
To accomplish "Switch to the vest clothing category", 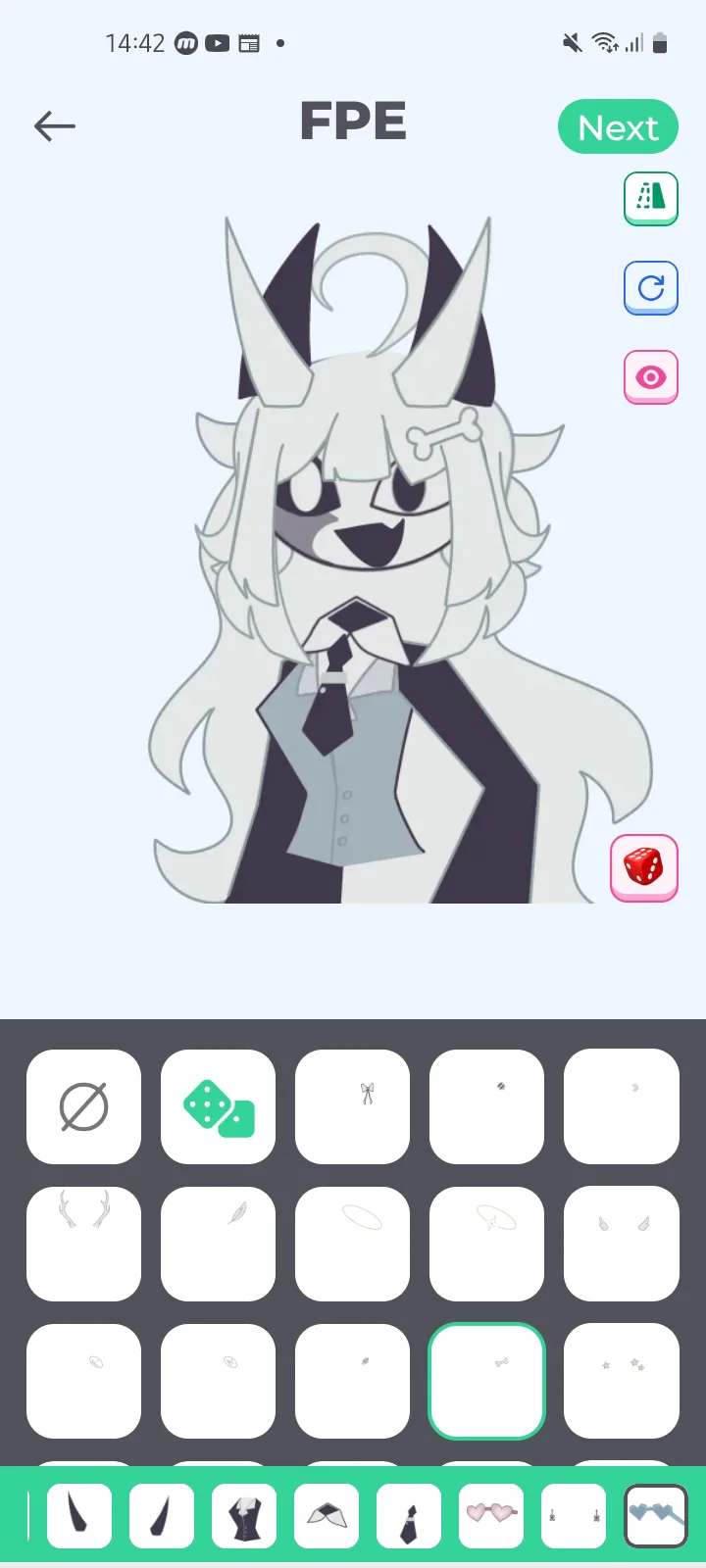I will [x=244, y=1516].
